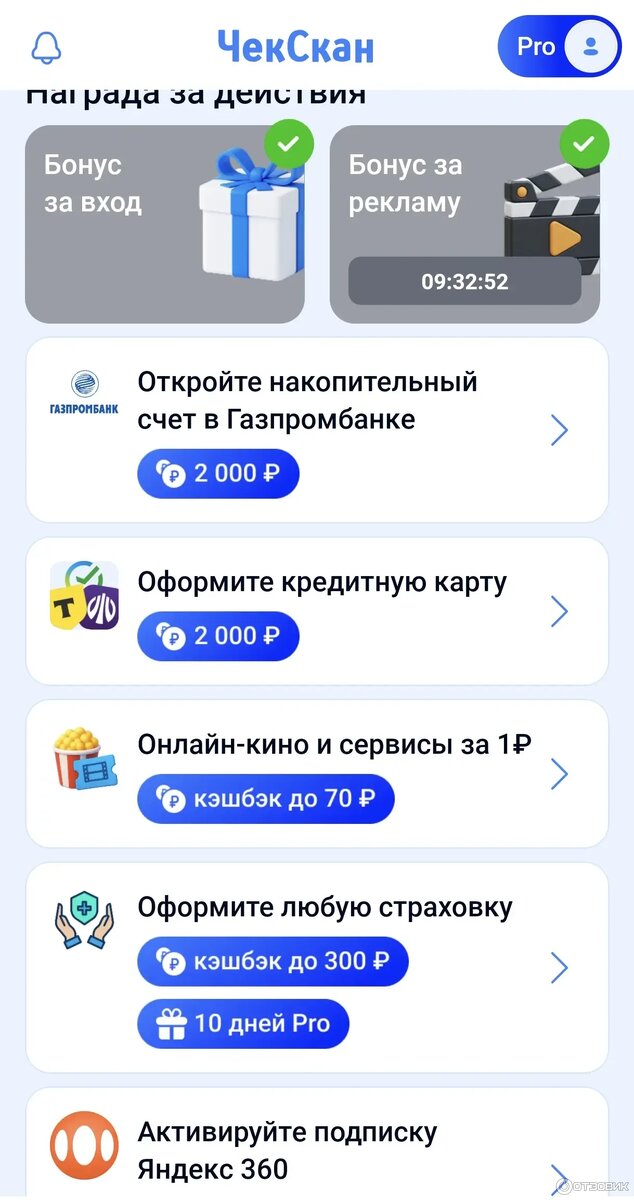The height and width of the screenshot is (1200, 634).
Task: Open the Бонус за рекламу card
Action: click(465, 224)
